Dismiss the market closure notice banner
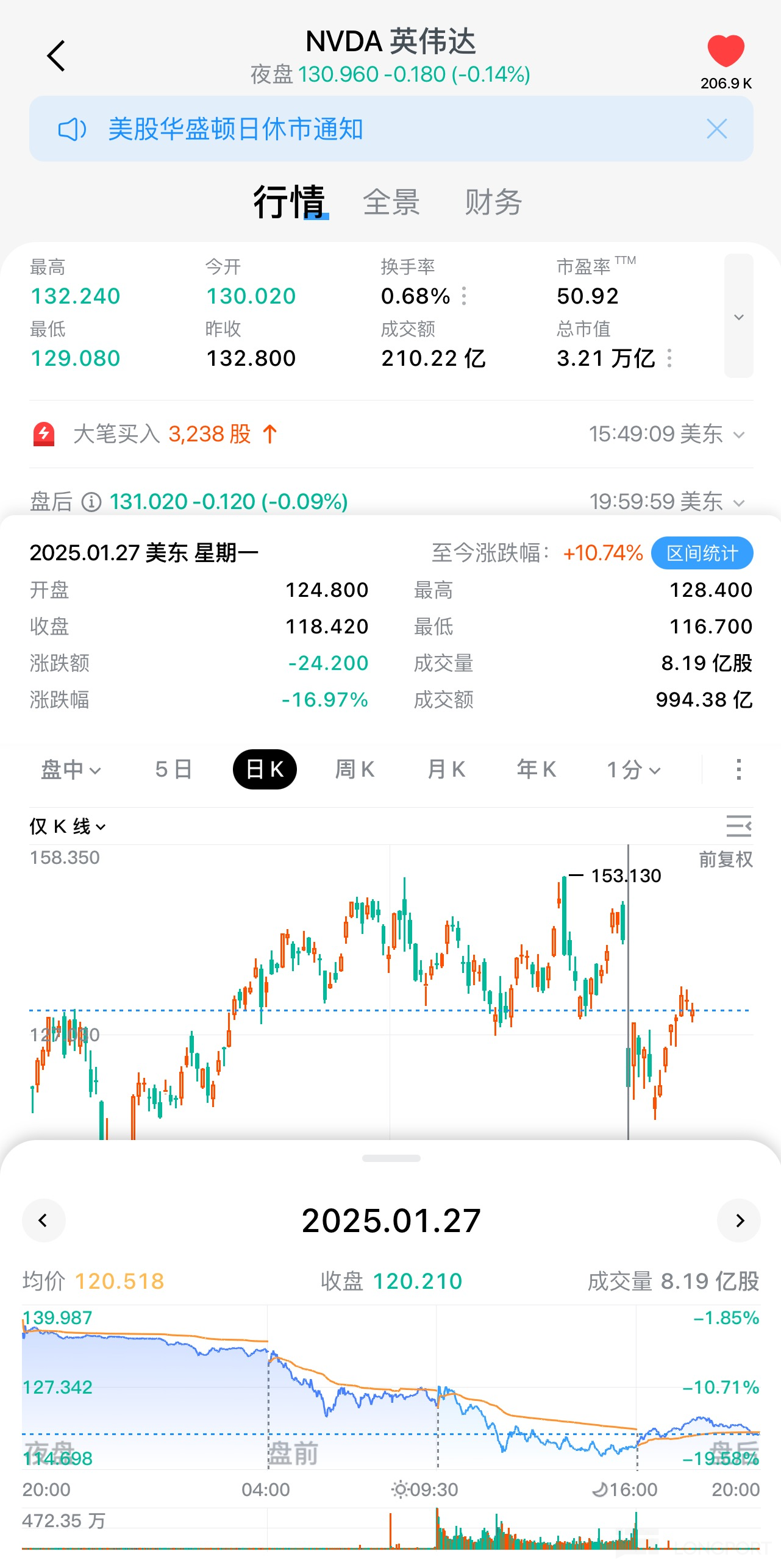 pyautogui.click(x=716, y=129)
